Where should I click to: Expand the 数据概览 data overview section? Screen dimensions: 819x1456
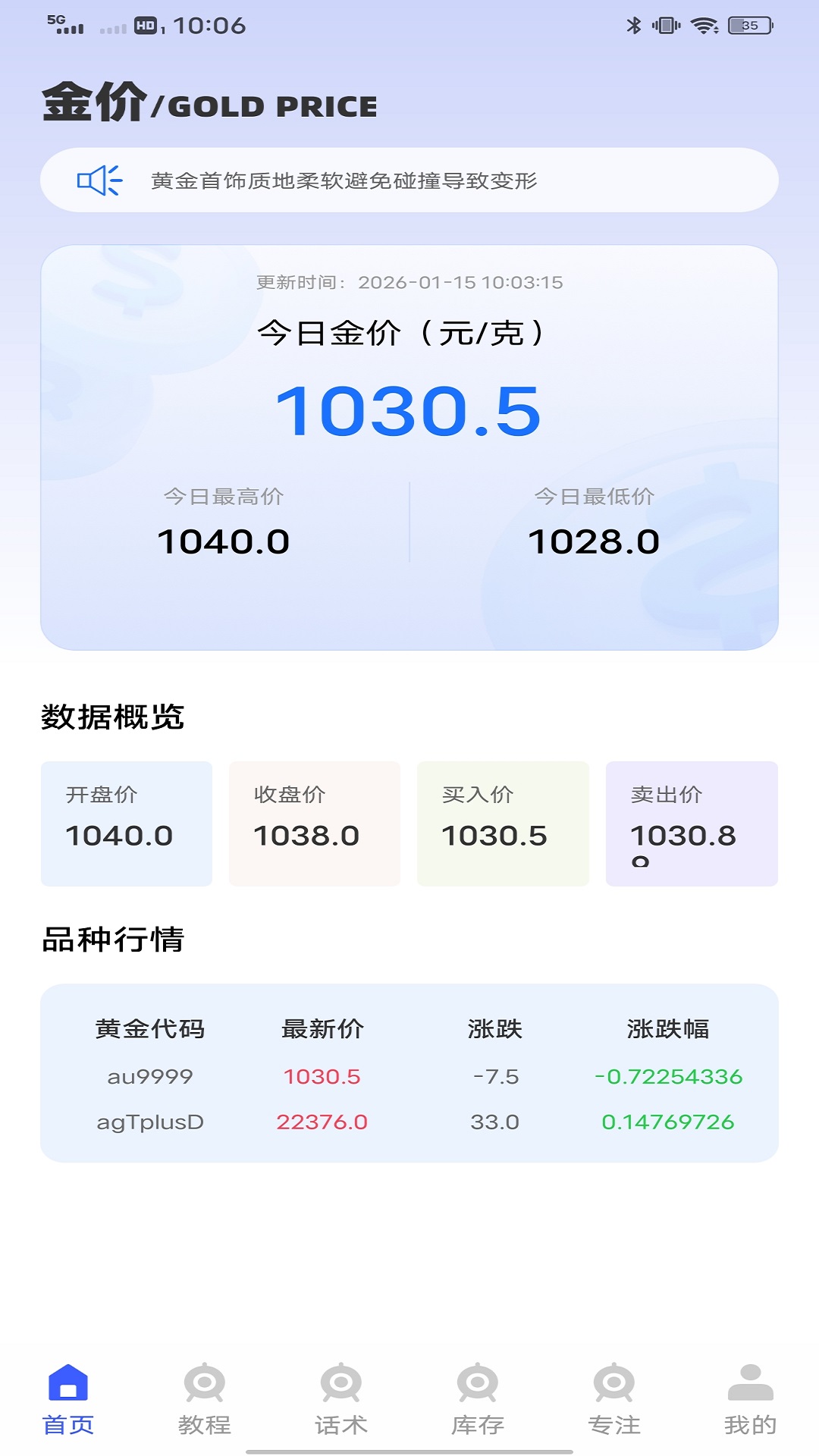click(114, 716)
